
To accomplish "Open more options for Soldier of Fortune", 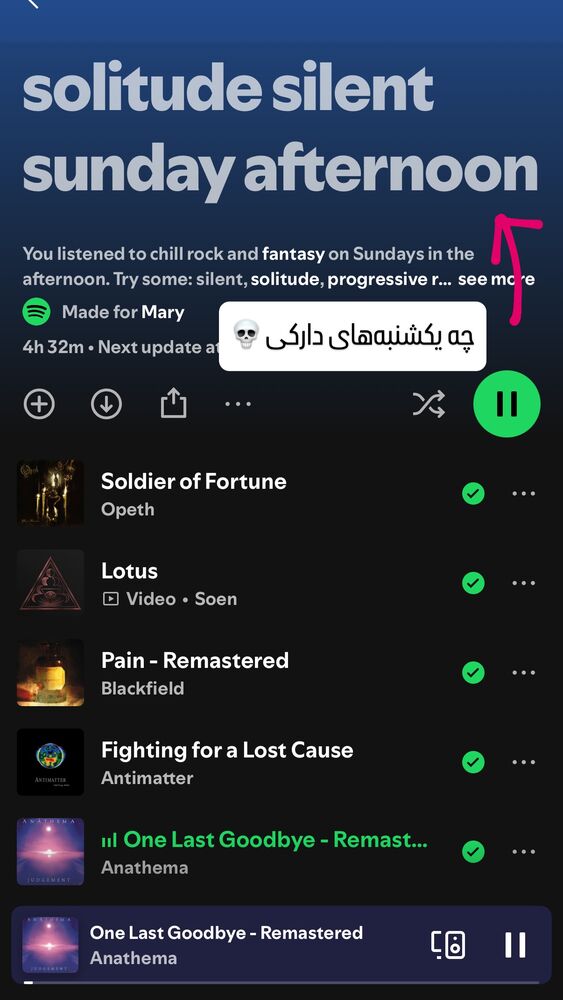I will [524, 494].
